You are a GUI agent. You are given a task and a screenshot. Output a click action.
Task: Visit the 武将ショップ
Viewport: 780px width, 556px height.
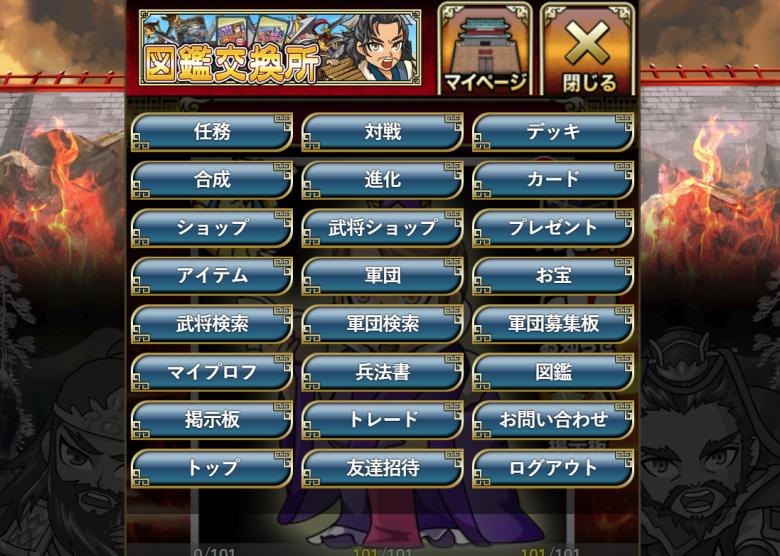(382, 228)
